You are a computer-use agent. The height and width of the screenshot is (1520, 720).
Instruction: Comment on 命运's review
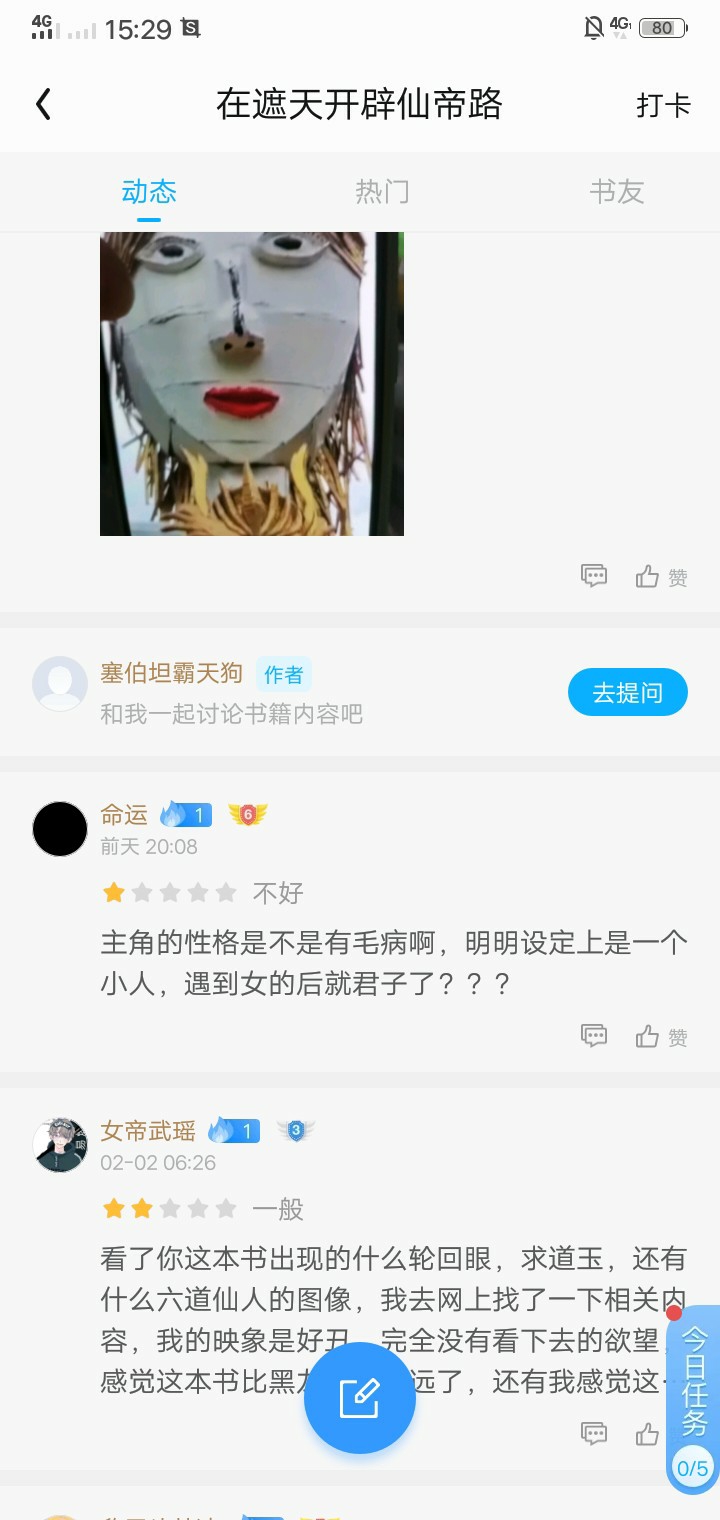(594, 1036)
